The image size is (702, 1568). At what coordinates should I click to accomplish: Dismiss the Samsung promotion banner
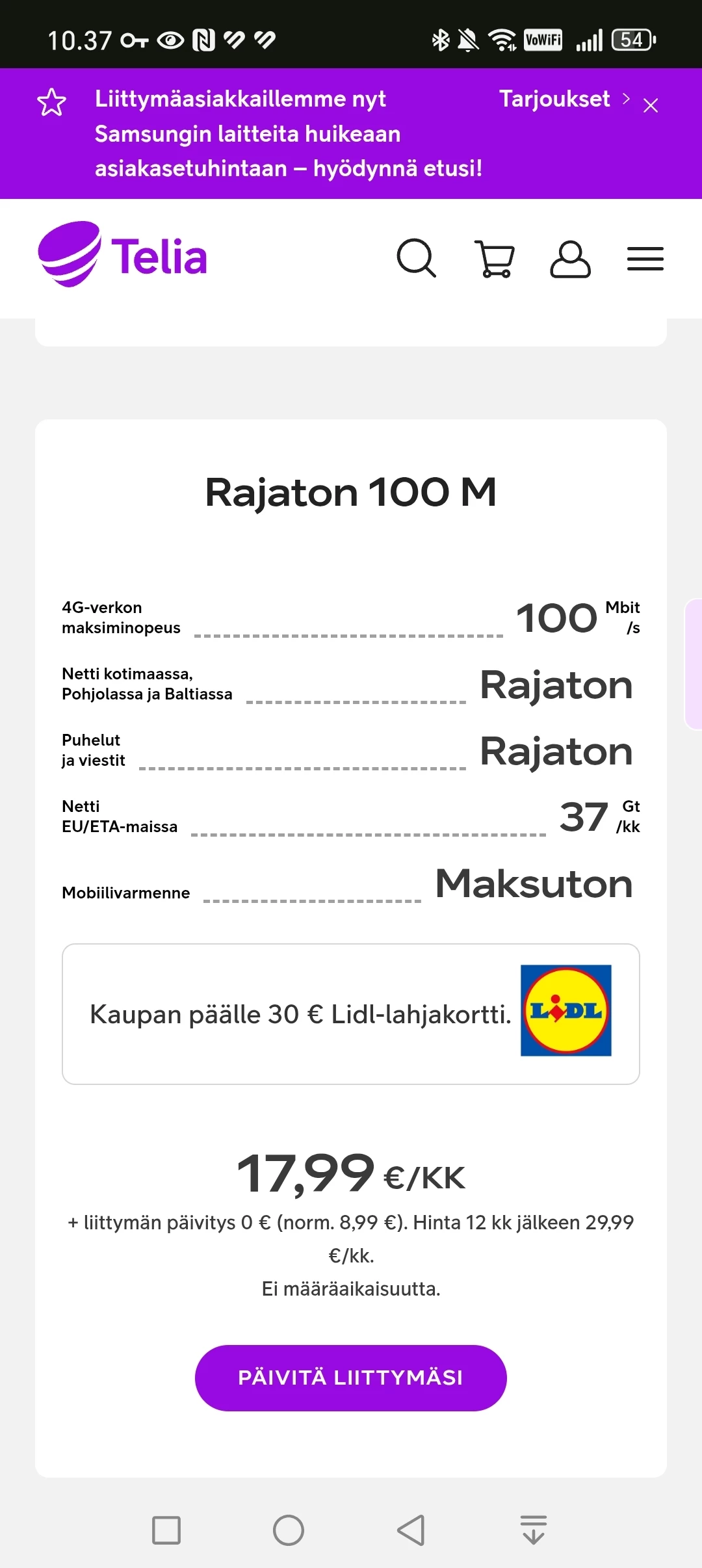650,105
